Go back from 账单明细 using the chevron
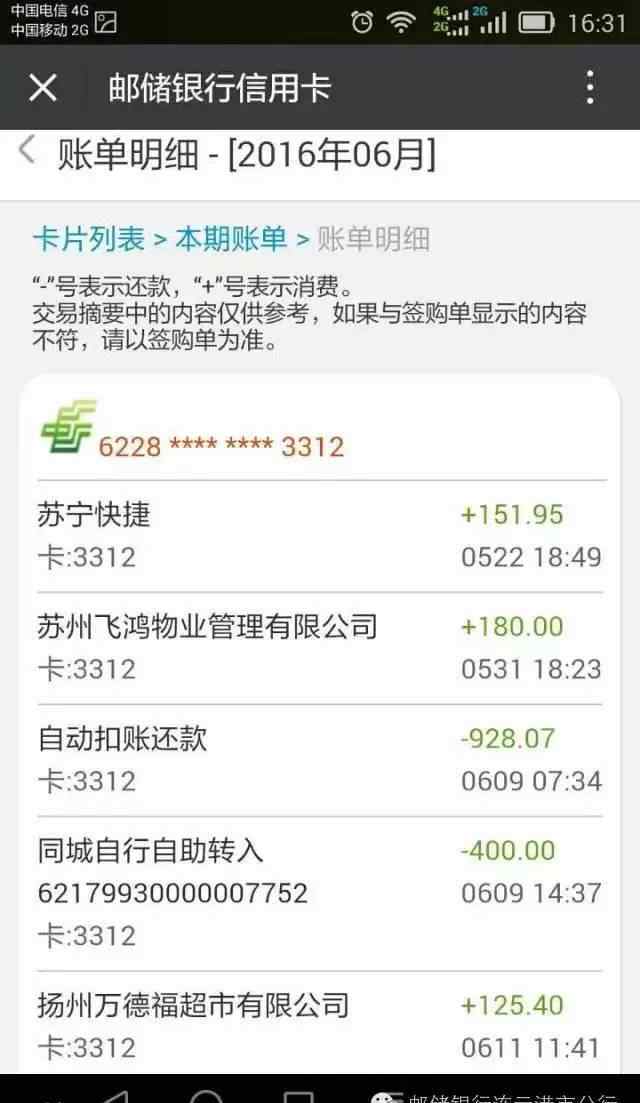The height and width of the screenshot is (1103, 640). pos(27,150)
